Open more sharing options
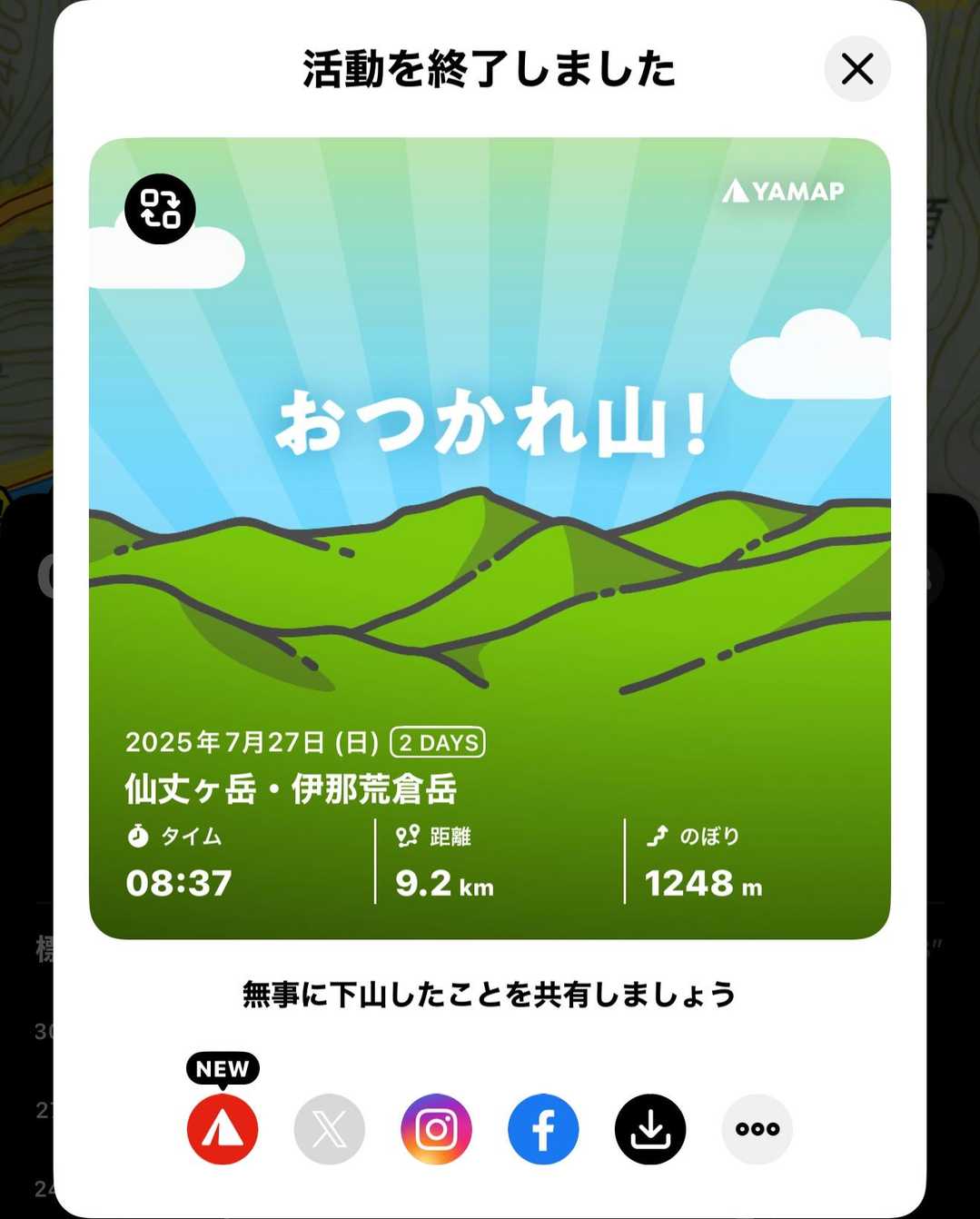The image size is (980, 1219). pos(757,1129)
